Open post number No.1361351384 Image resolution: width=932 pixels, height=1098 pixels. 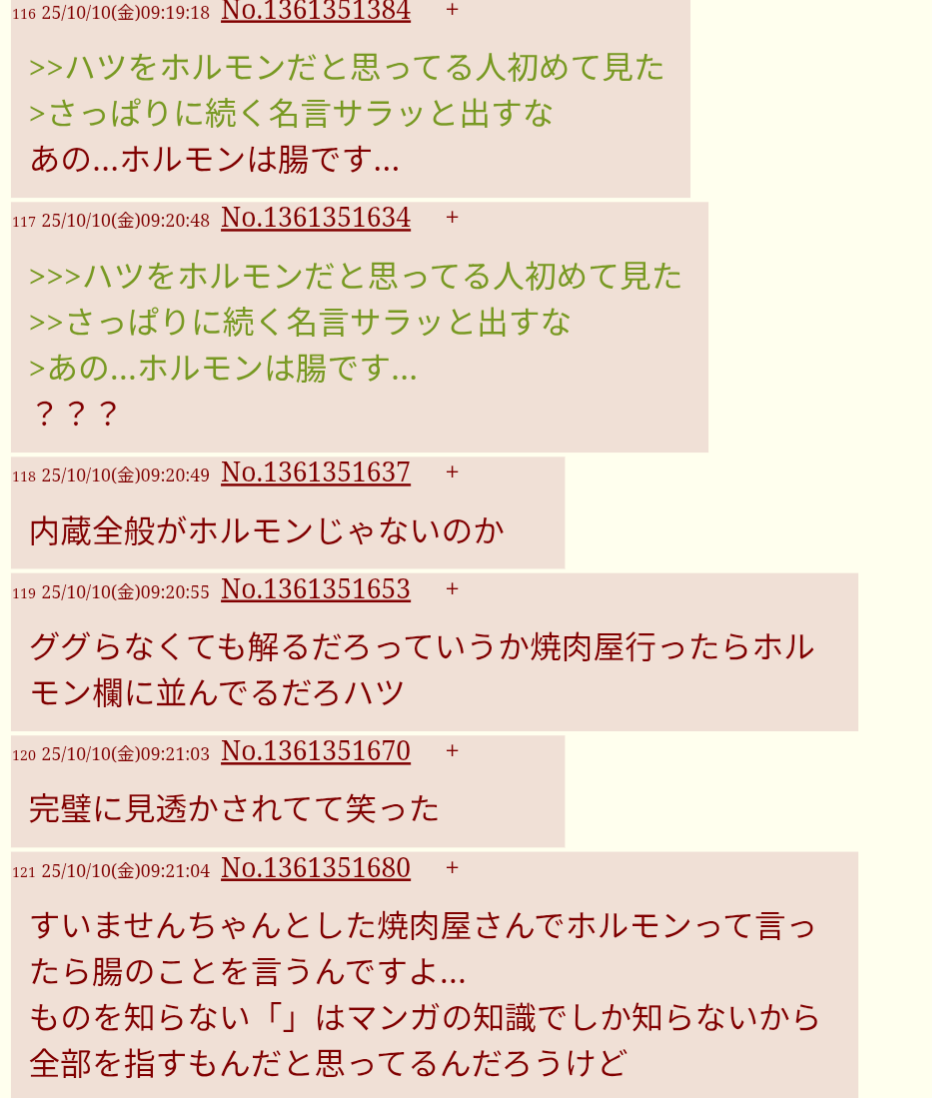(x=315, y=11)
